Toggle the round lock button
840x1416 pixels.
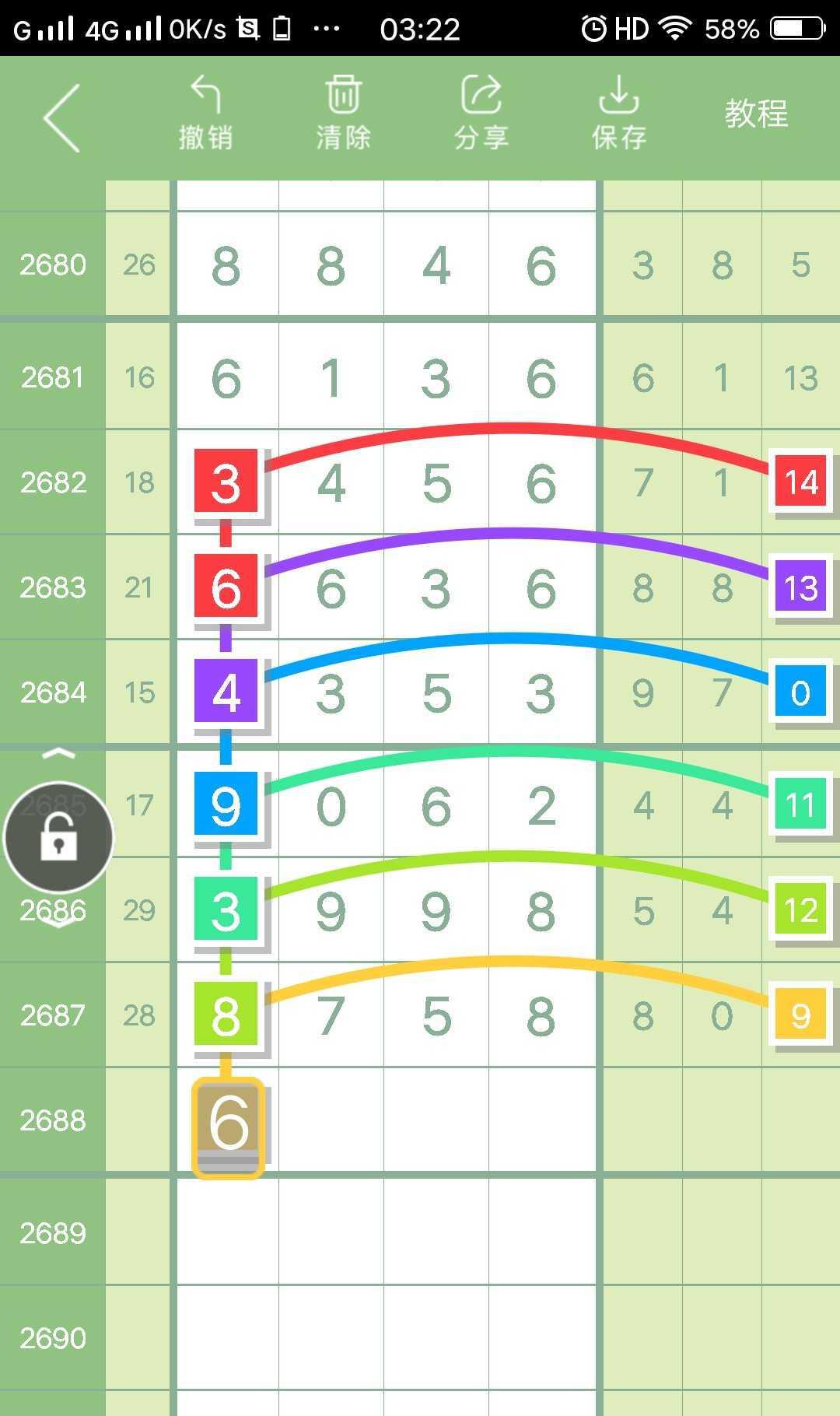tap(58, 838)
